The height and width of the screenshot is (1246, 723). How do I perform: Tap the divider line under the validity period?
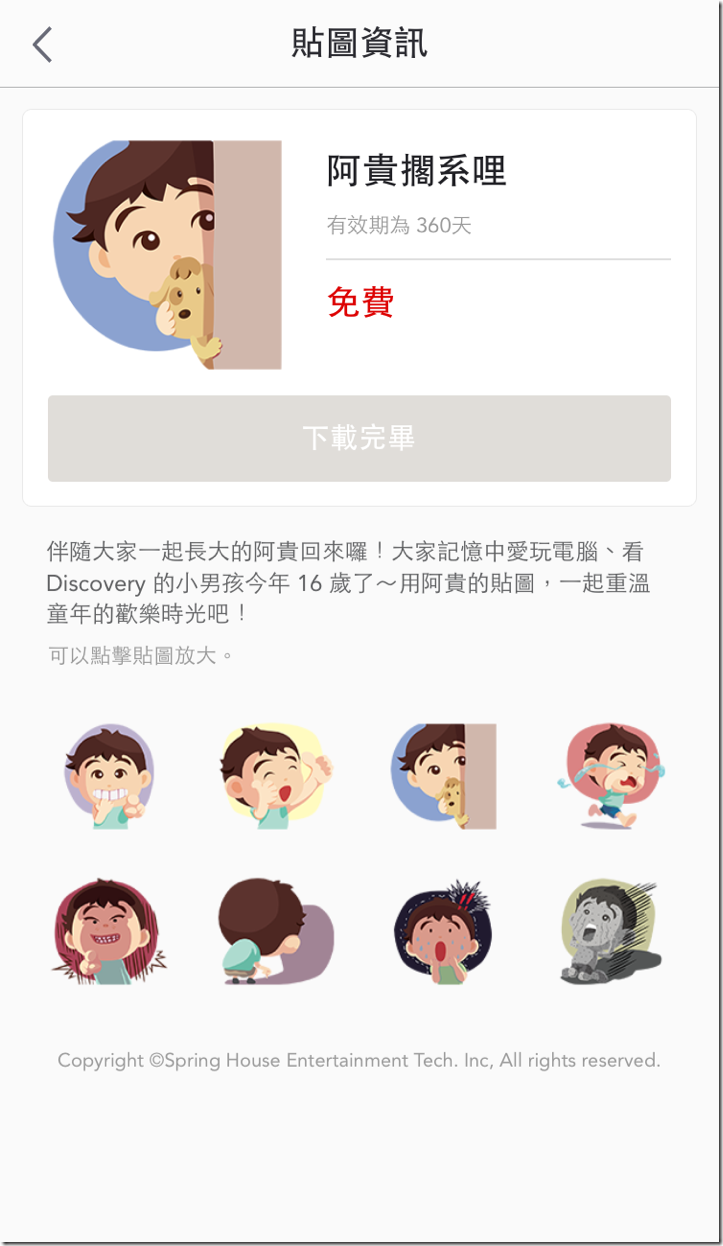(497, 258)
